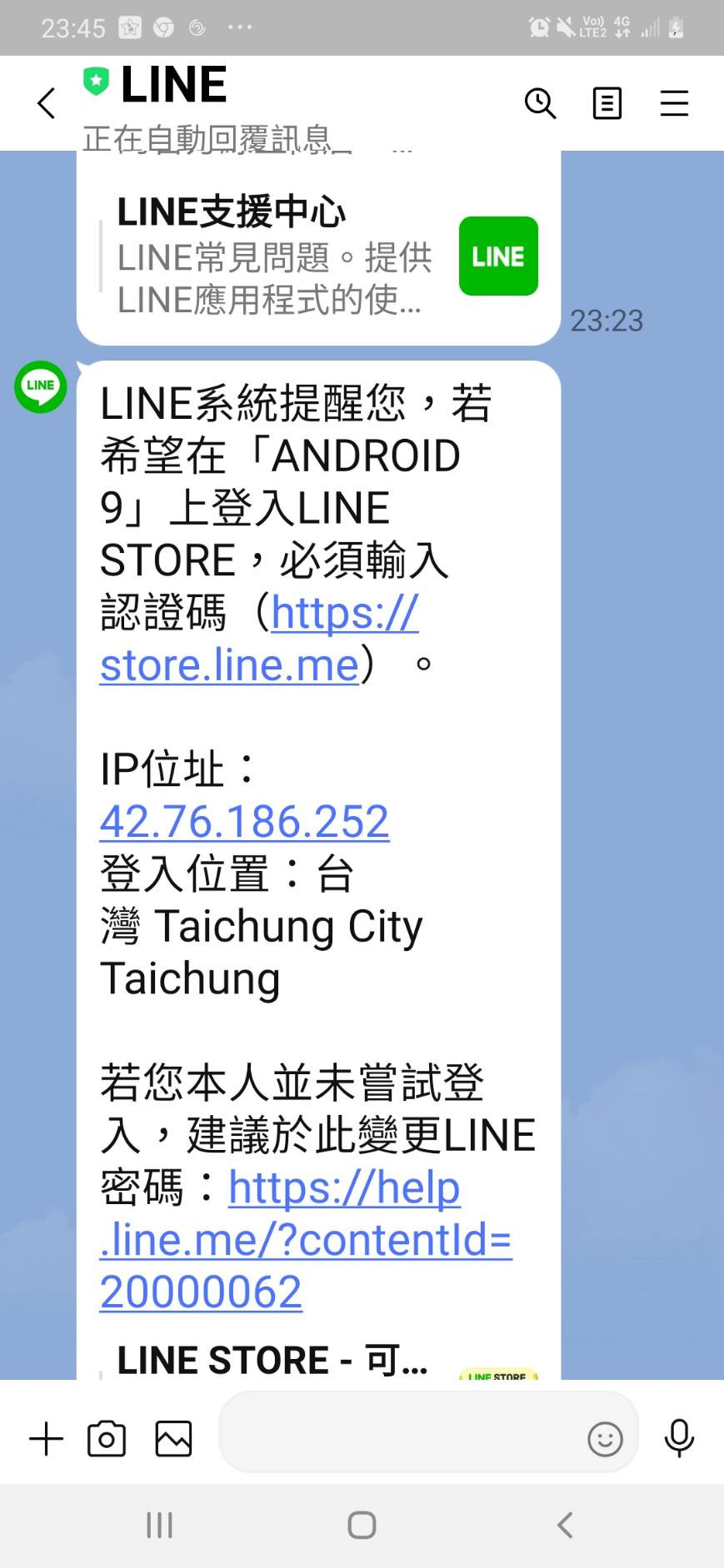Search within this chat
The height and width of the screenshot is (1568, 724).
click(x=540, y=104)
